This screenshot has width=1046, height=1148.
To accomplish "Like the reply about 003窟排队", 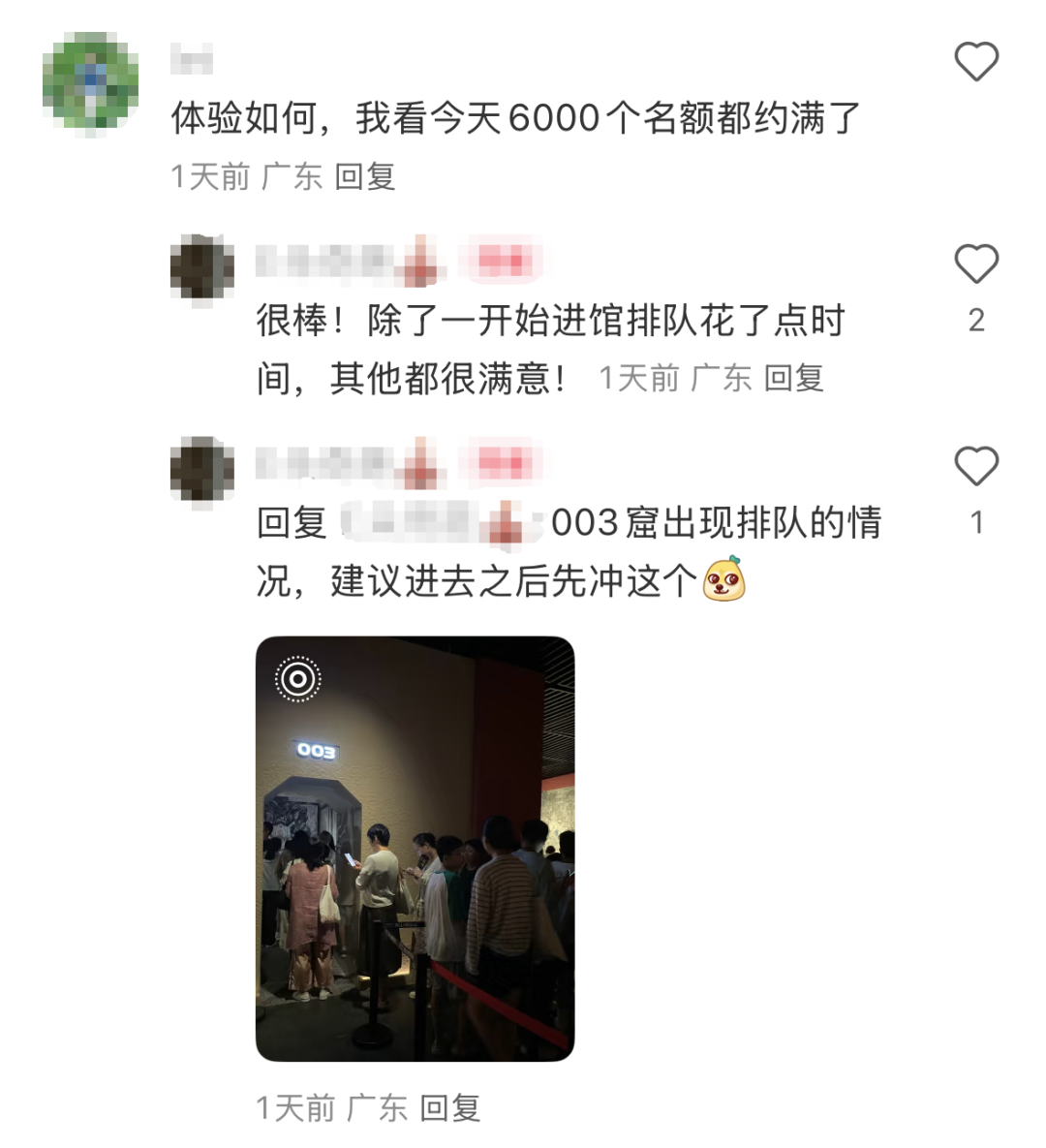I will [975, 467].
